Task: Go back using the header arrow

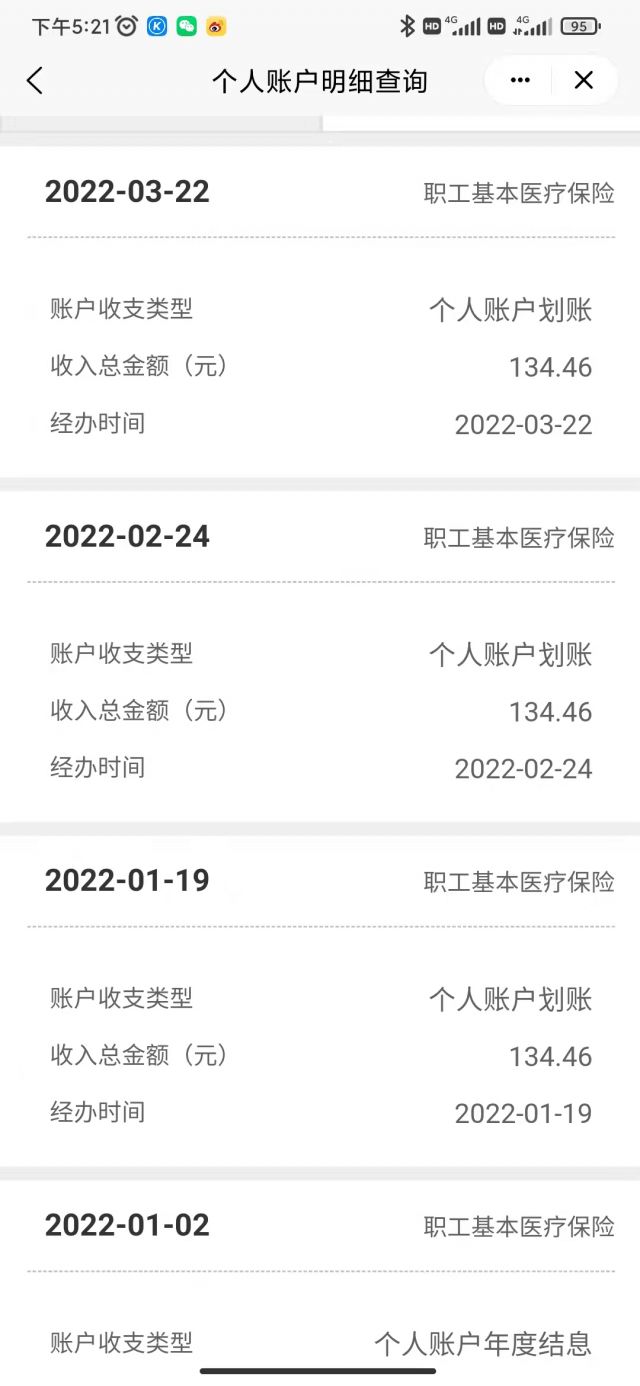Action: click(35, 81)
